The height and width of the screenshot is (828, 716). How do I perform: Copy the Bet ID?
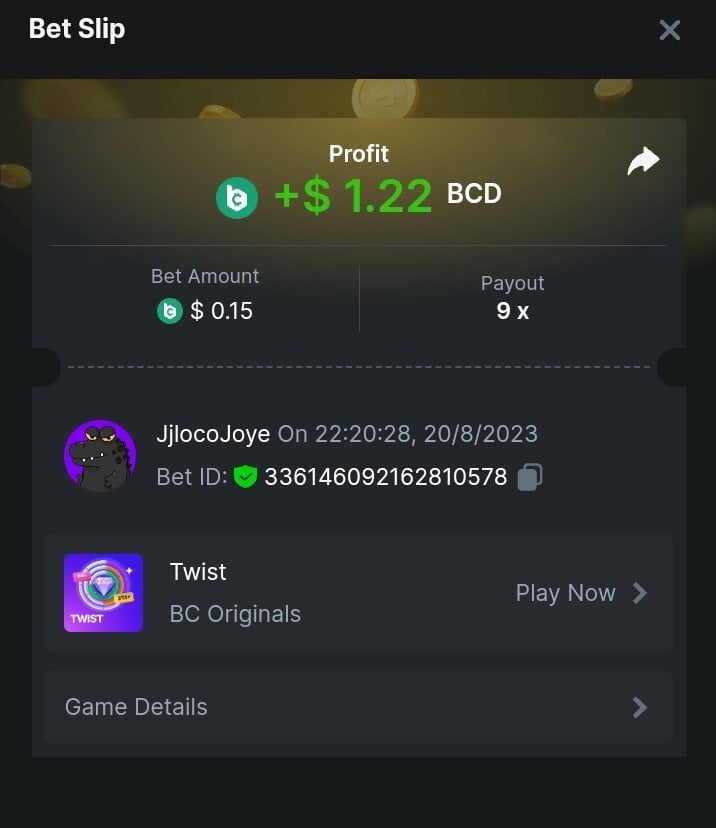click(530, 477)
